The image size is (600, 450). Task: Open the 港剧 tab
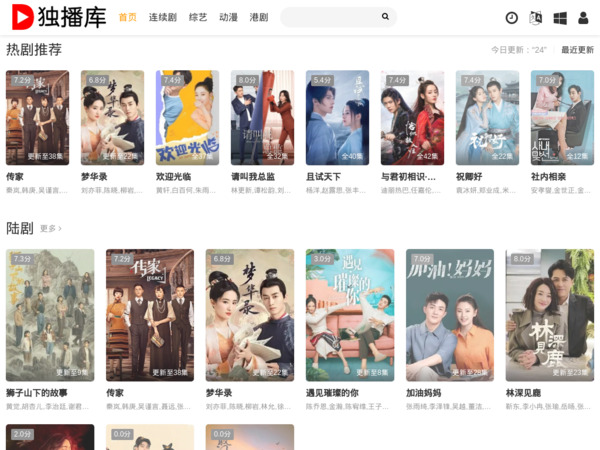(258, 17)
